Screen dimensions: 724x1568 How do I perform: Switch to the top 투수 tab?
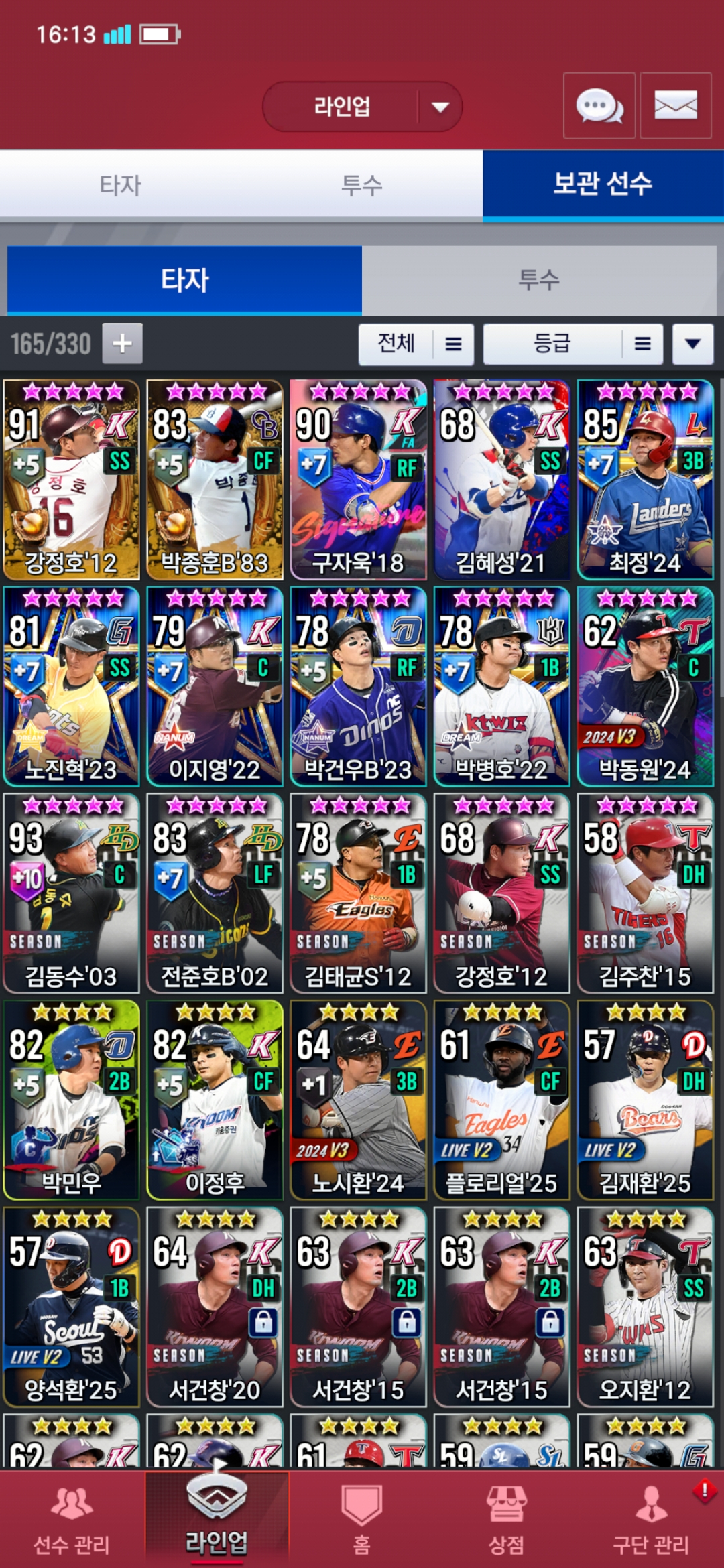click(x=362, y=185)
